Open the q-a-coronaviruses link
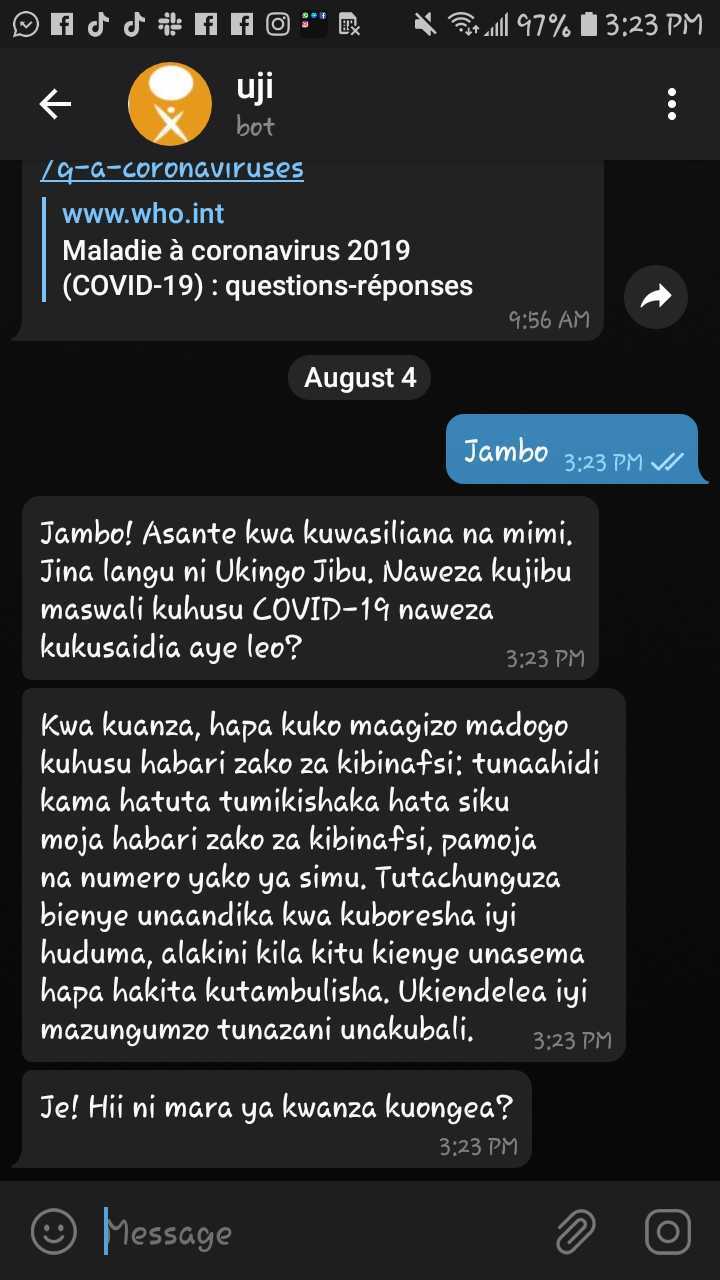The width and height of the screenshot is (720, 1280). coord(172,169)
